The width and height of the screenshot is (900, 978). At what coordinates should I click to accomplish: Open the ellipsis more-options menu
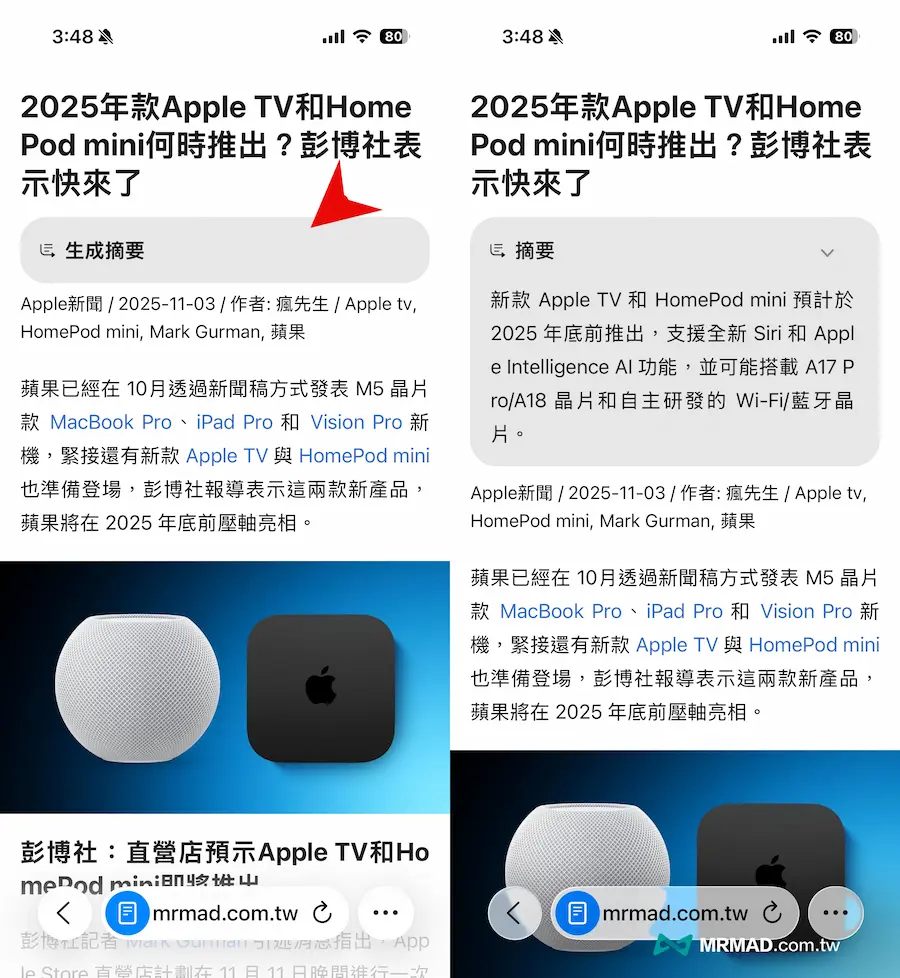[386, 912]
